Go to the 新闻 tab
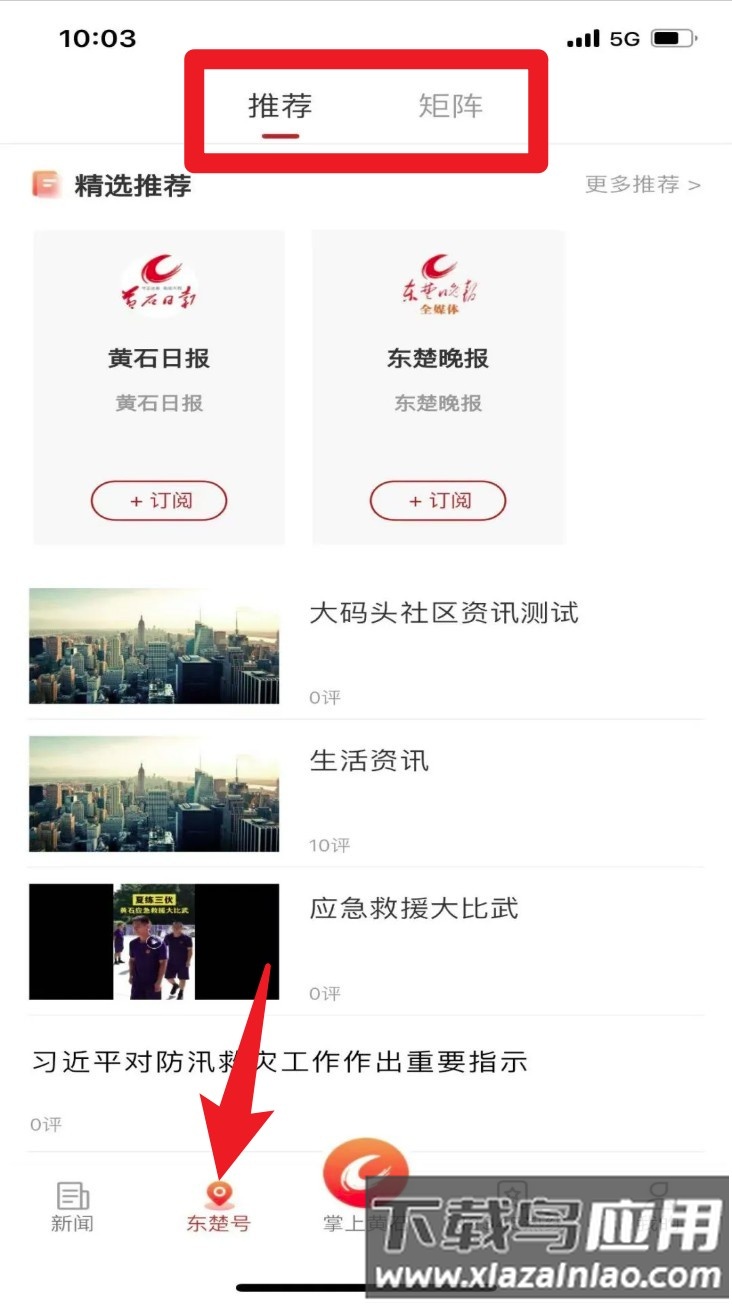 pos(72,1205)
